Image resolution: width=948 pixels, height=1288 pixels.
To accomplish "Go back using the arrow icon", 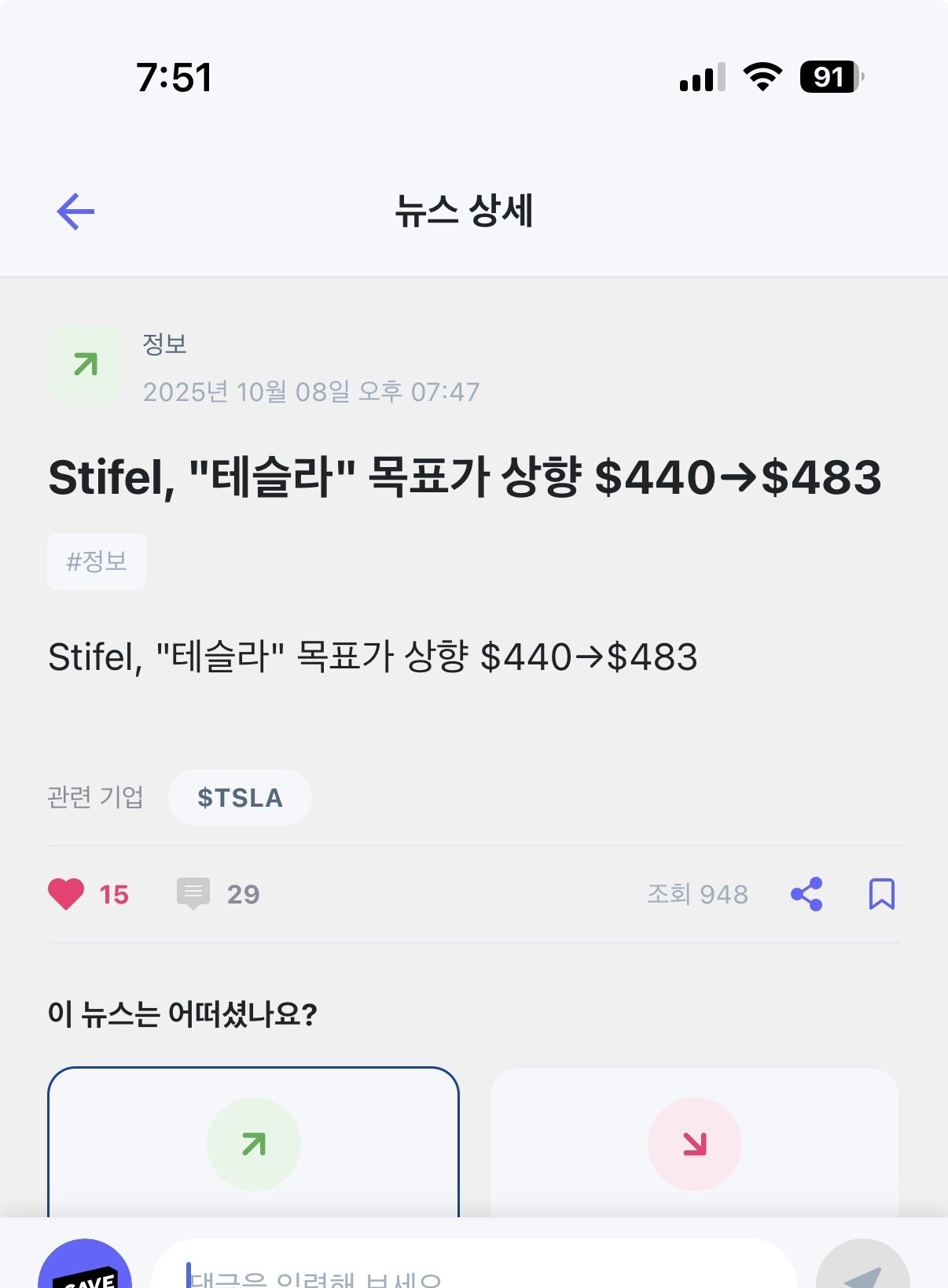I will tap(75, 212).
